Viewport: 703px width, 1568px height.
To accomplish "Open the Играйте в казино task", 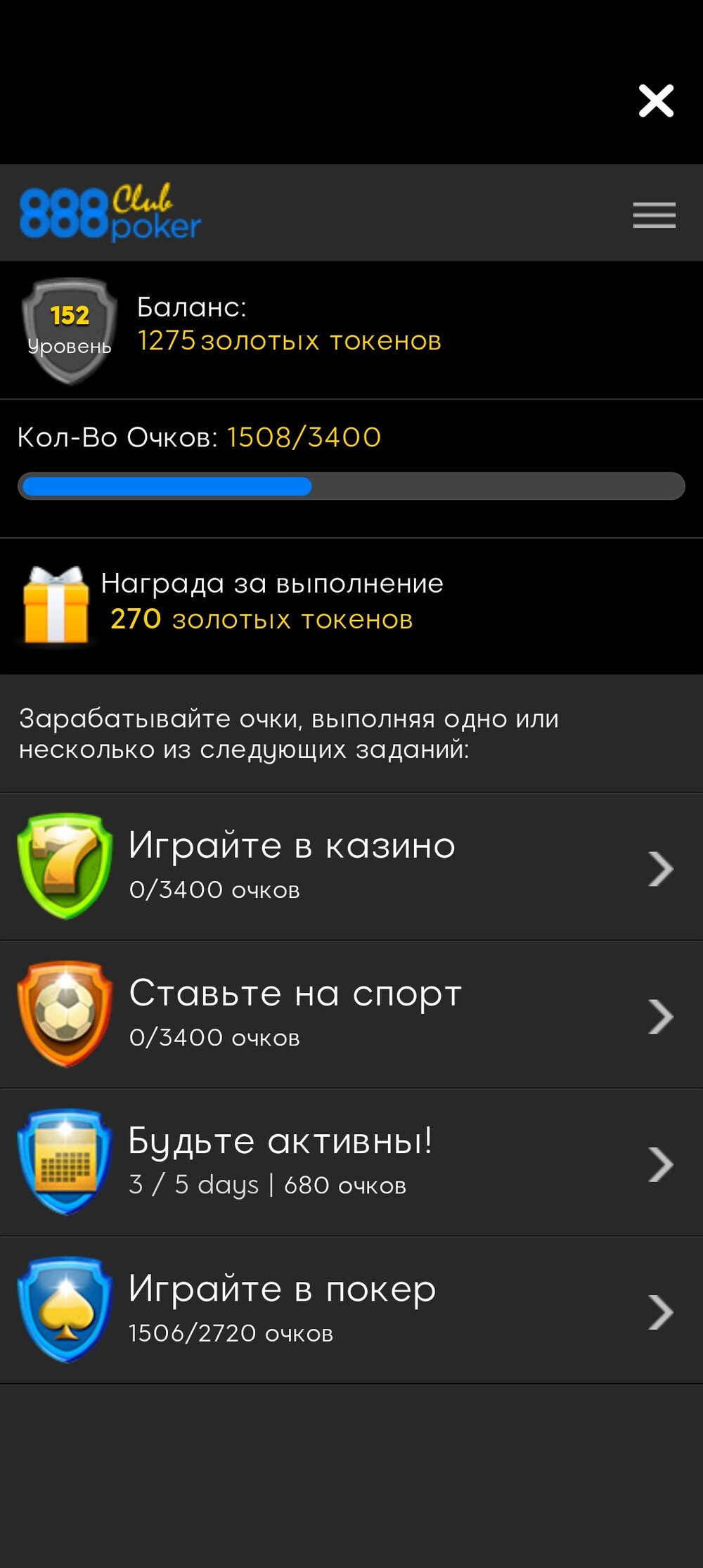I will pos(351,867).
